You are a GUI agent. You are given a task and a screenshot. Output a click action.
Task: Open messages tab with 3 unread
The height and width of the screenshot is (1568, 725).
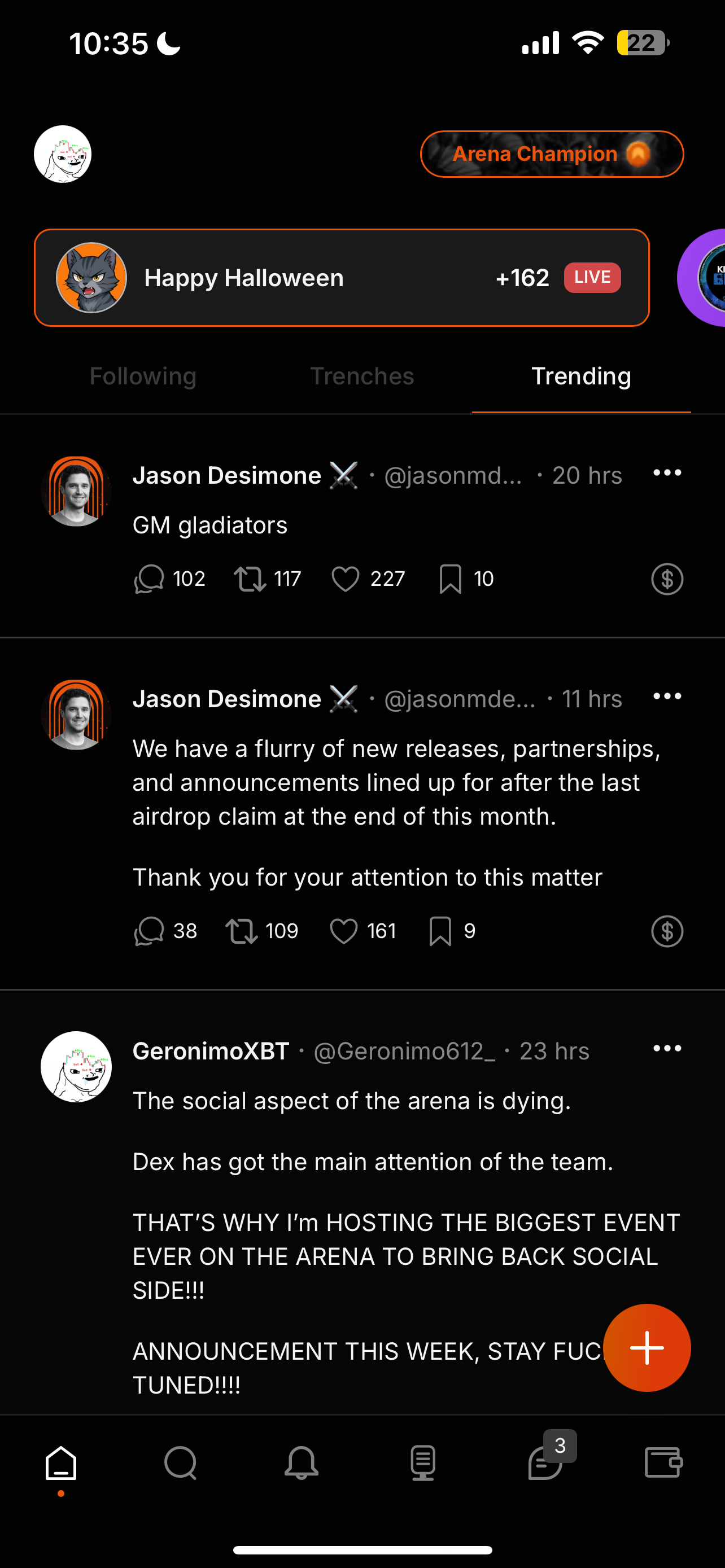tap(545, 1462)
